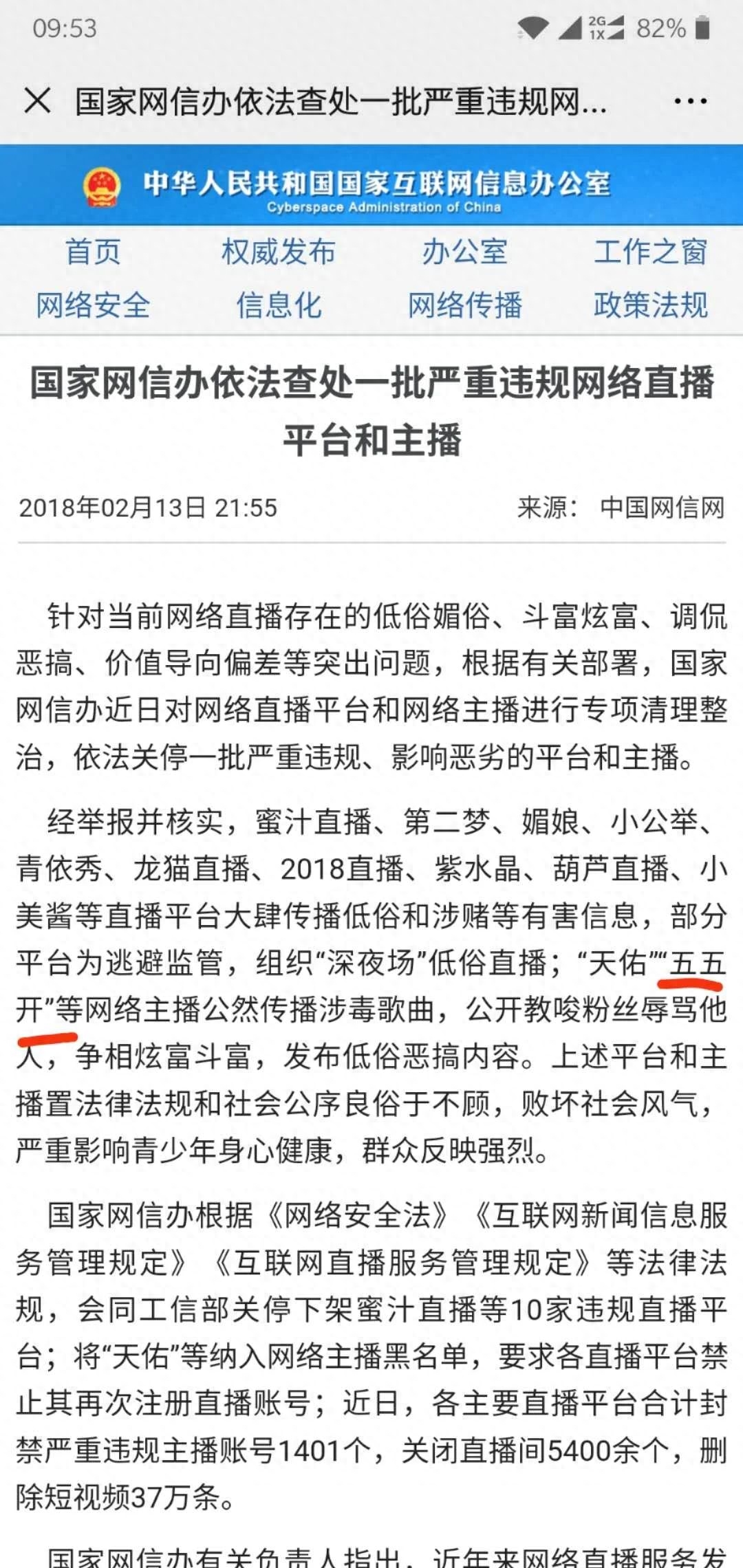Open the three-dot overflow menu
Image resolution: width=743 pixels, height=1568 pixels.
point(690,102)
